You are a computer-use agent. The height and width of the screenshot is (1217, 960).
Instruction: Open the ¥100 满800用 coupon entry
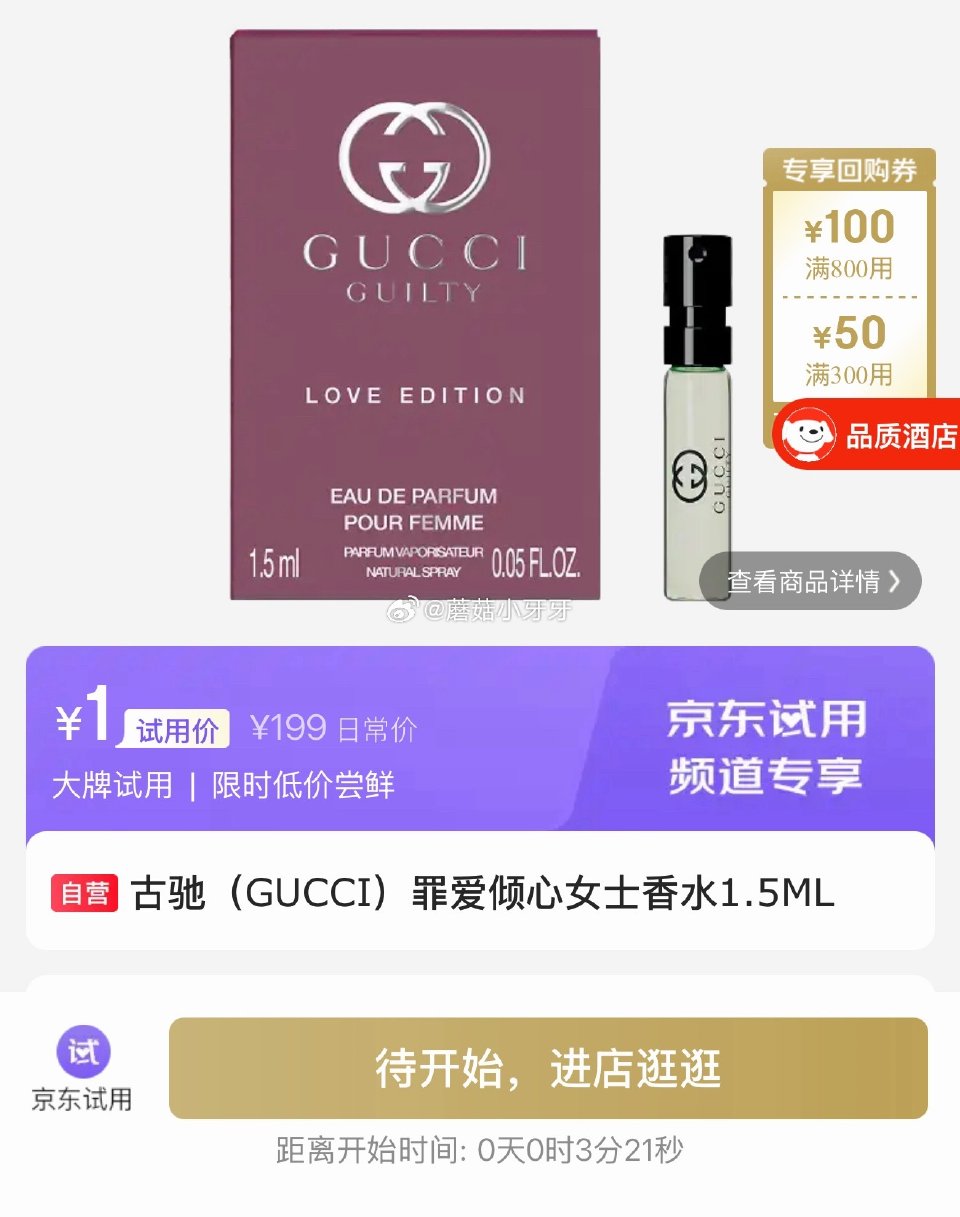tap(850, 245)
